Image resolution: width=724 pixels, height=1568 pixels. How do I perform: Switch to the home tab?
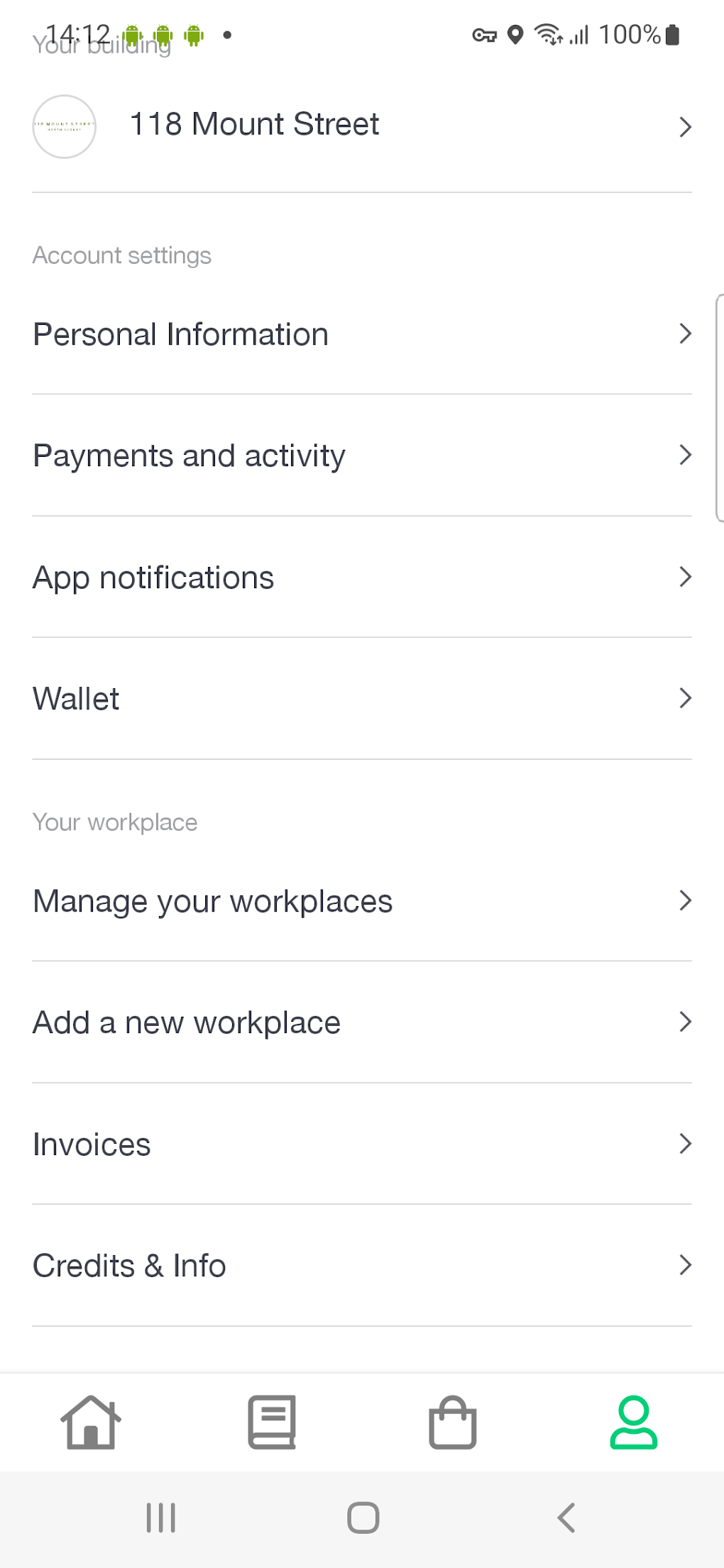(x=91, y=1422)
